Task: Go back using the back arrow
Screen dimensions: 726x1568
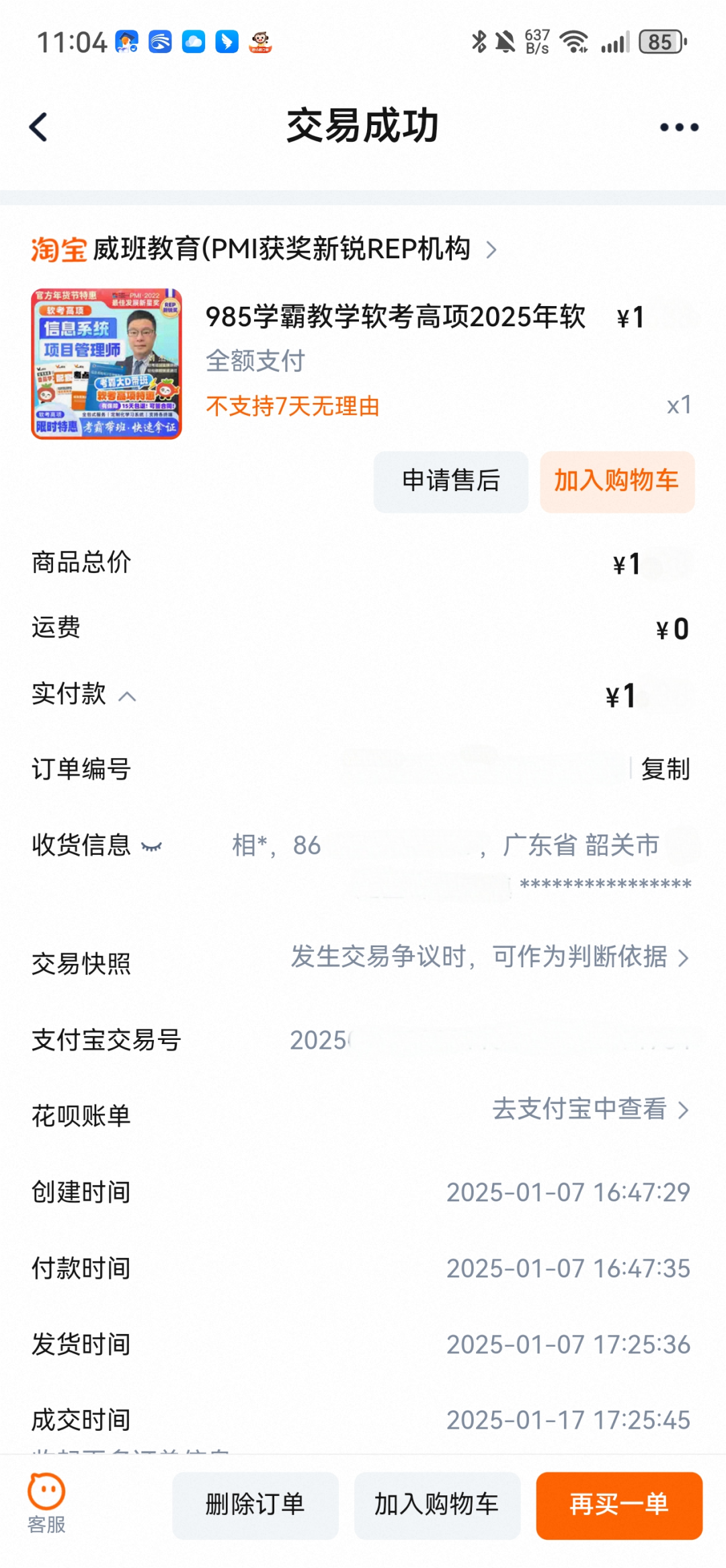Action: click(39, 126)
